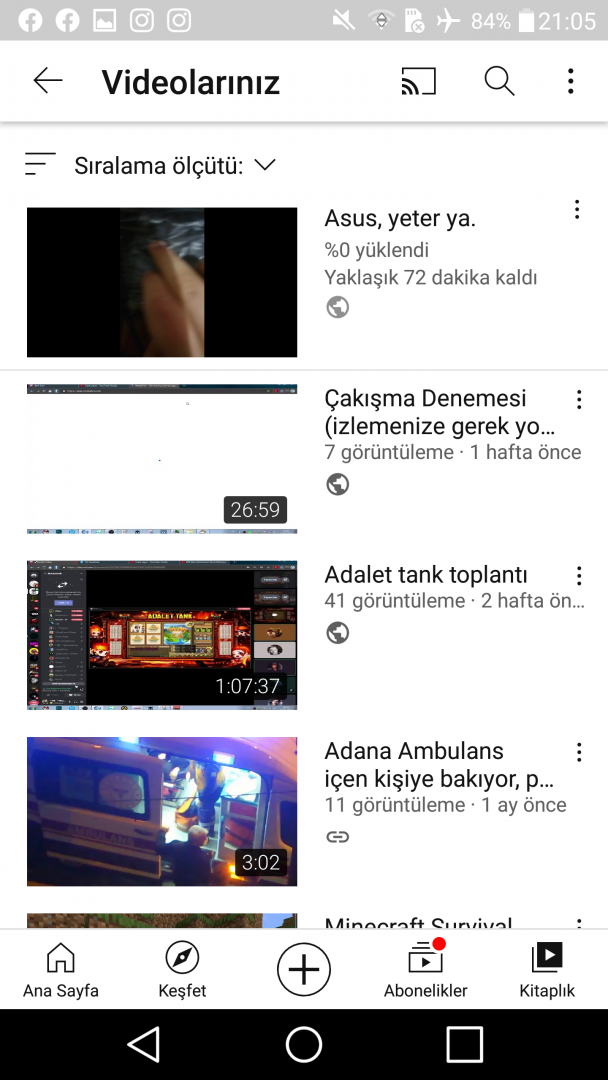Viewport: 608px width, 1080px height.
Task: Open search in the app bar
Action: [x=498, y=81]
